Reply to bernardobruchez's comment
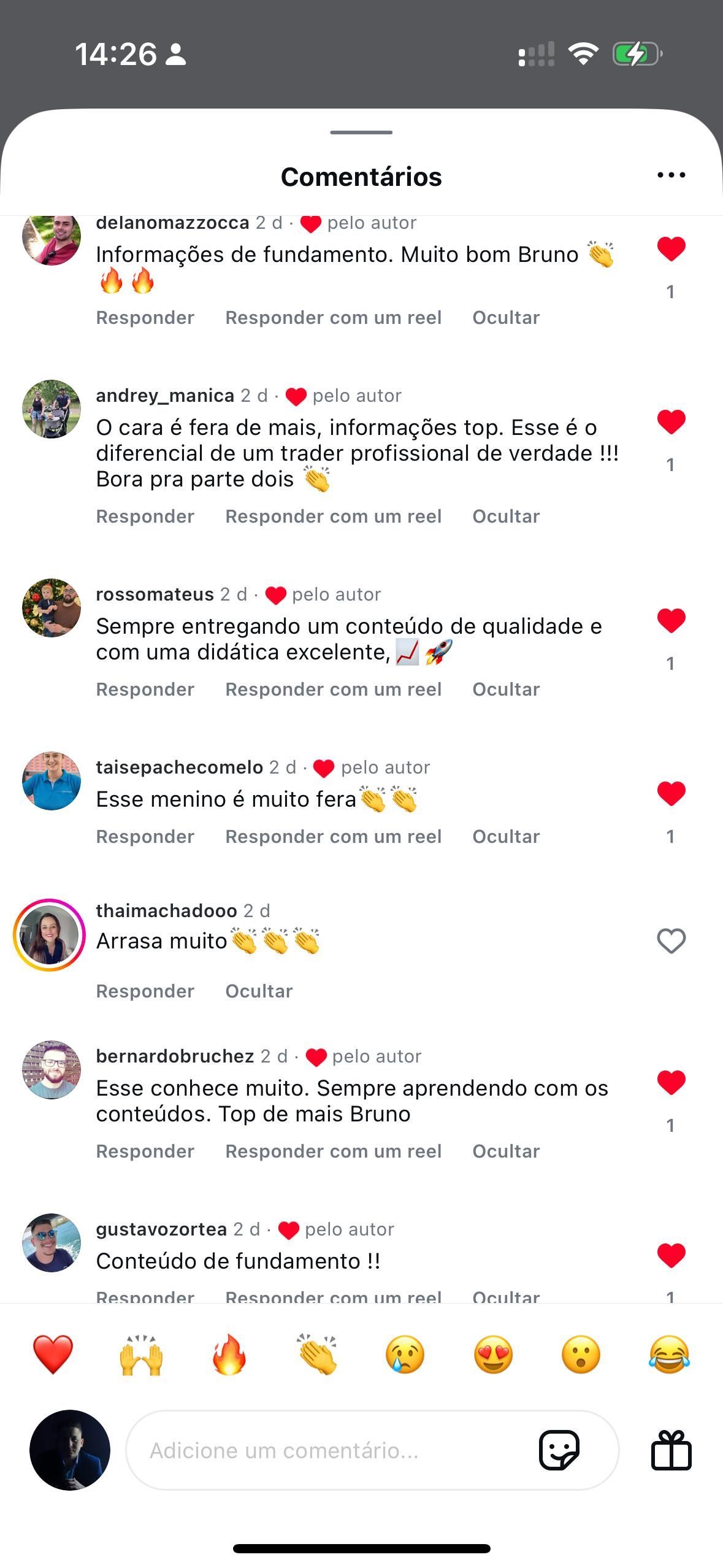This screenshot has width=723, height=1568. click(x=145, y=1151)
